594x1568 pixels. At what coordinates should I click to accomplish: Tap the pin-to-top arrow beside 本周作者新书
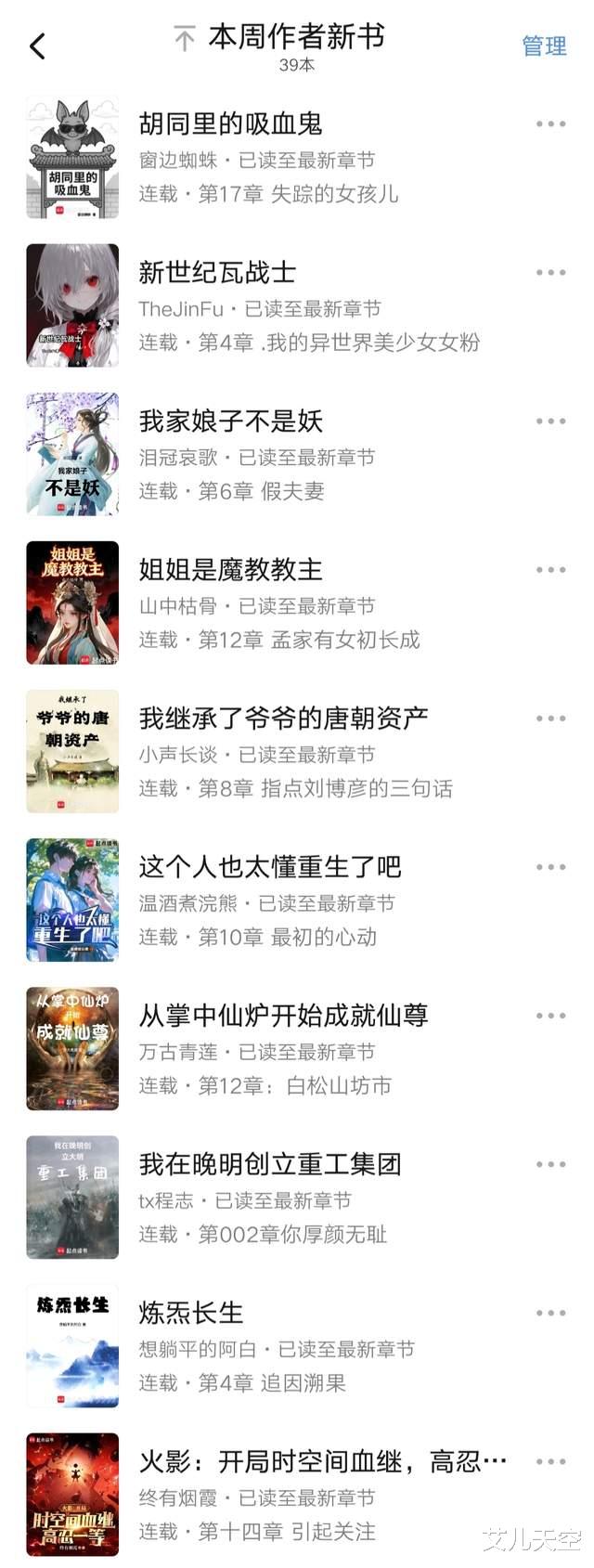pos(184,39)
